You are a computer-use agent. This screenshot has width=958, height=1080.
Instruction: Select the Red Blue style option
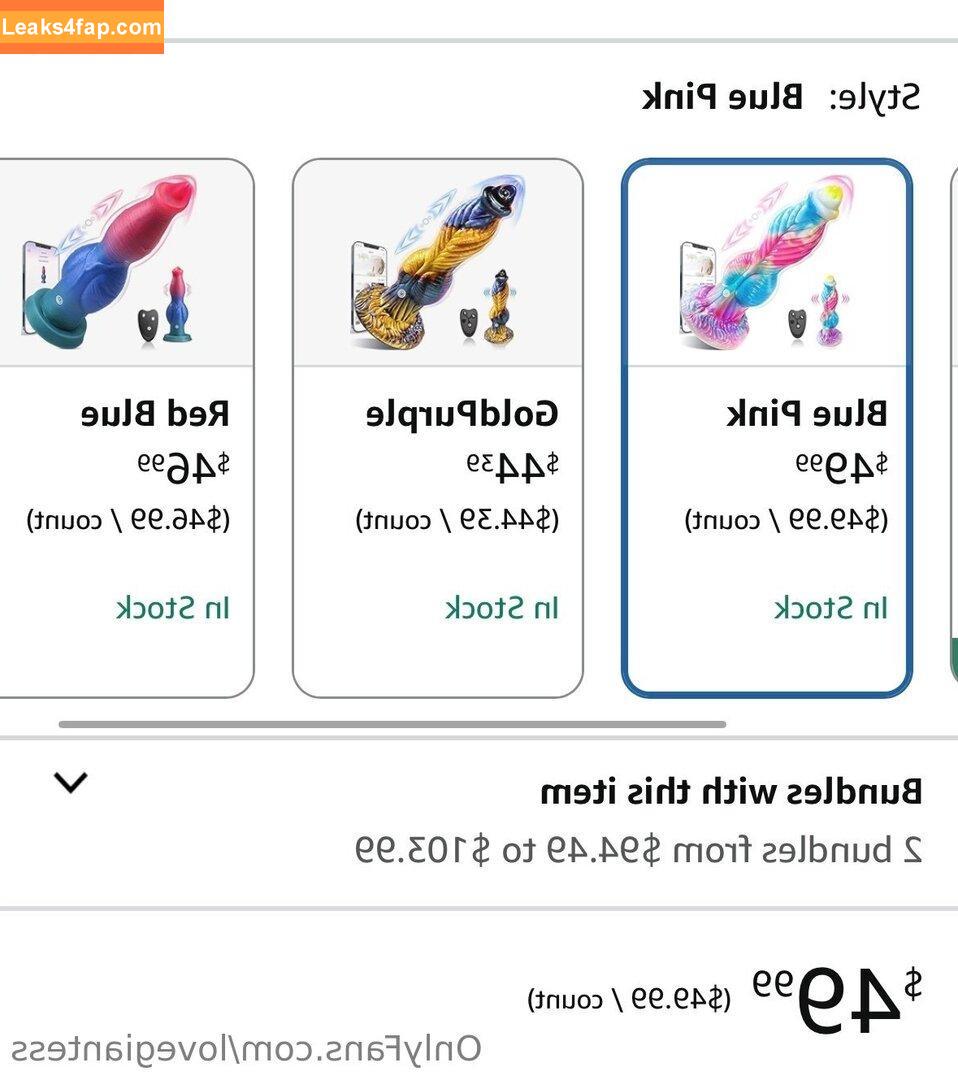125,428
